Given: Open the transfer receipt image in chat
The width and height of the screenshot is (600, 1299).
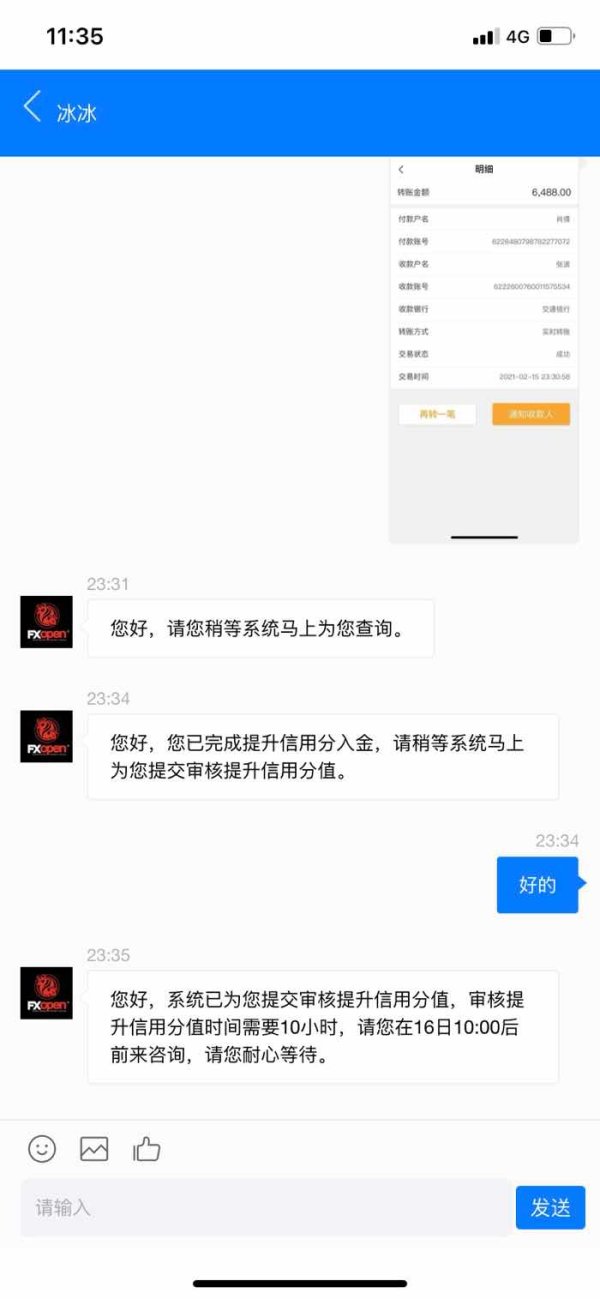Looking at the screenshot, I should coord(484,350).
